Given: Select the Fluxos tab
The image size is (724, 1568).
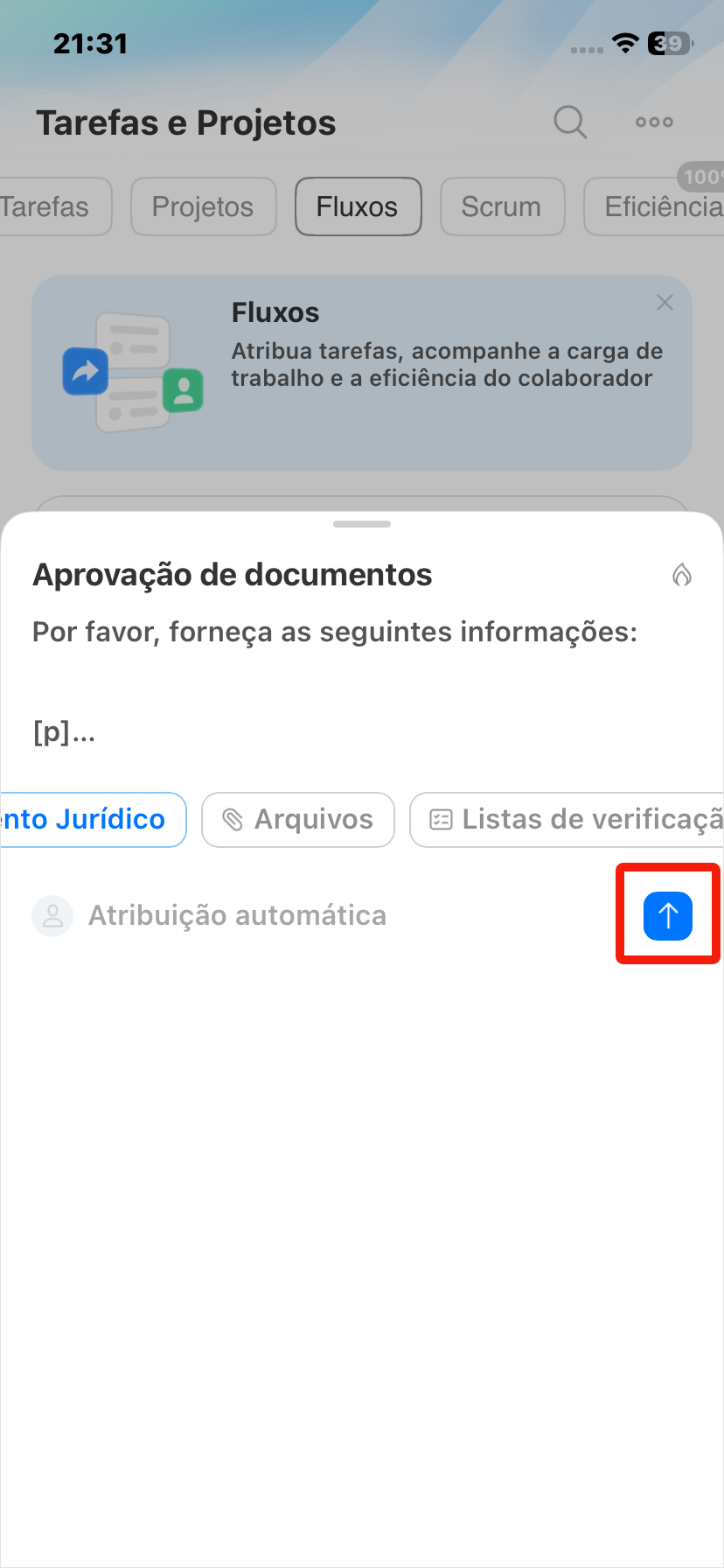Looking at the screenshot, I should pos(358,207).
